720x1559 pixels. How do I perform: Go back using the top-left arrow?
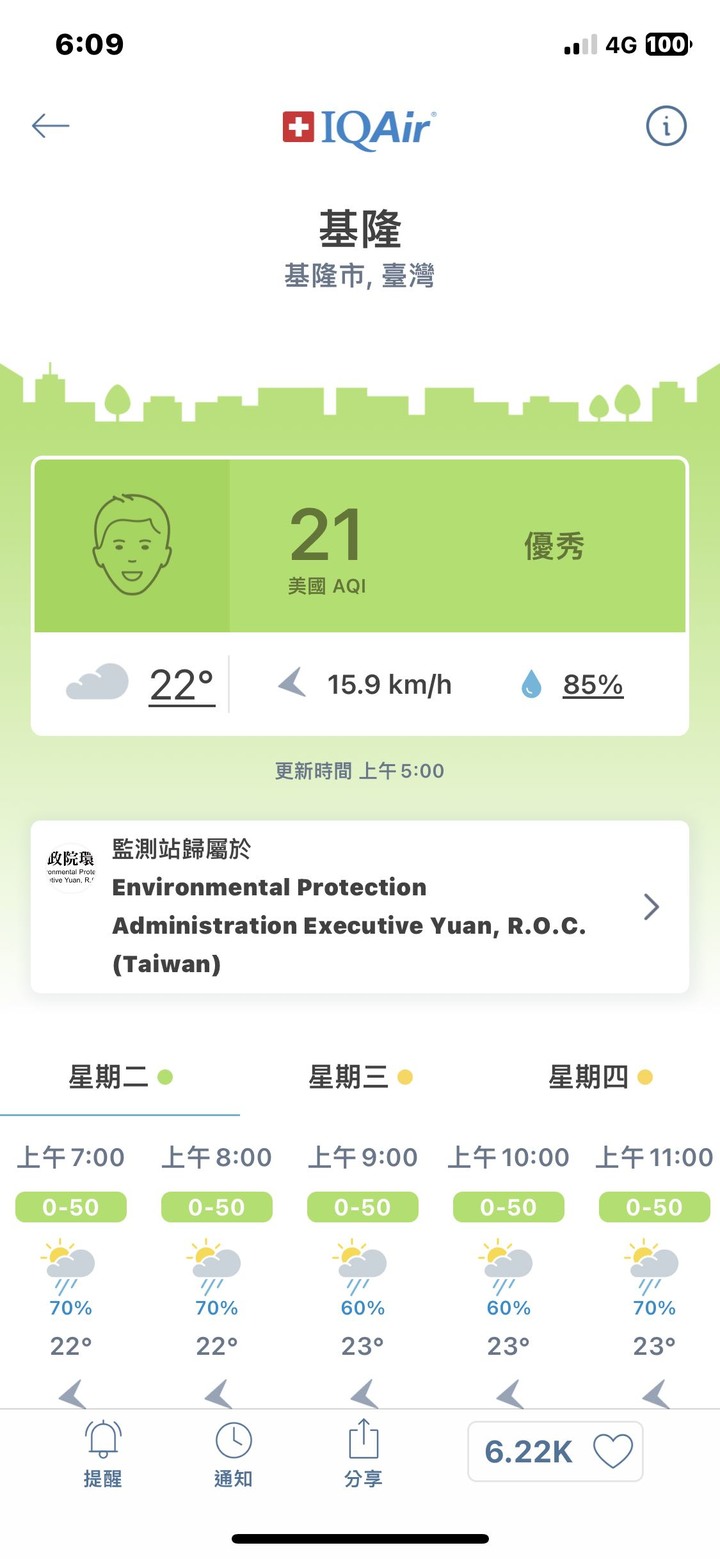click(x=50, y=126)
